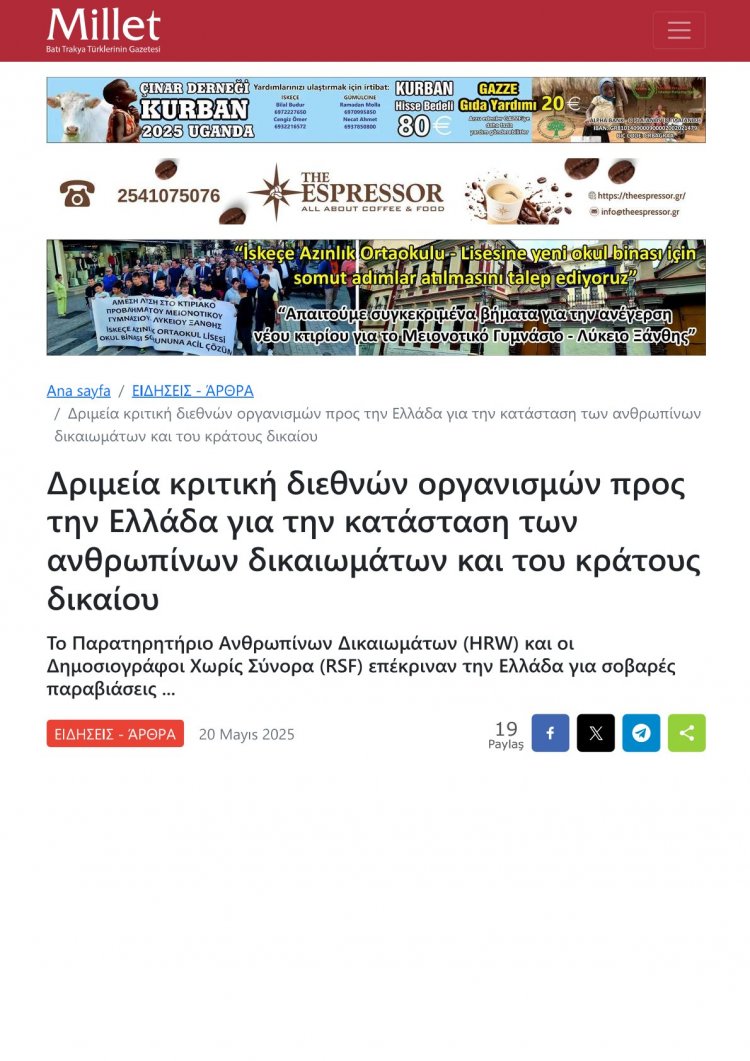
Task: Go to Millet homepage via logo
Action: tap(103, 30)
